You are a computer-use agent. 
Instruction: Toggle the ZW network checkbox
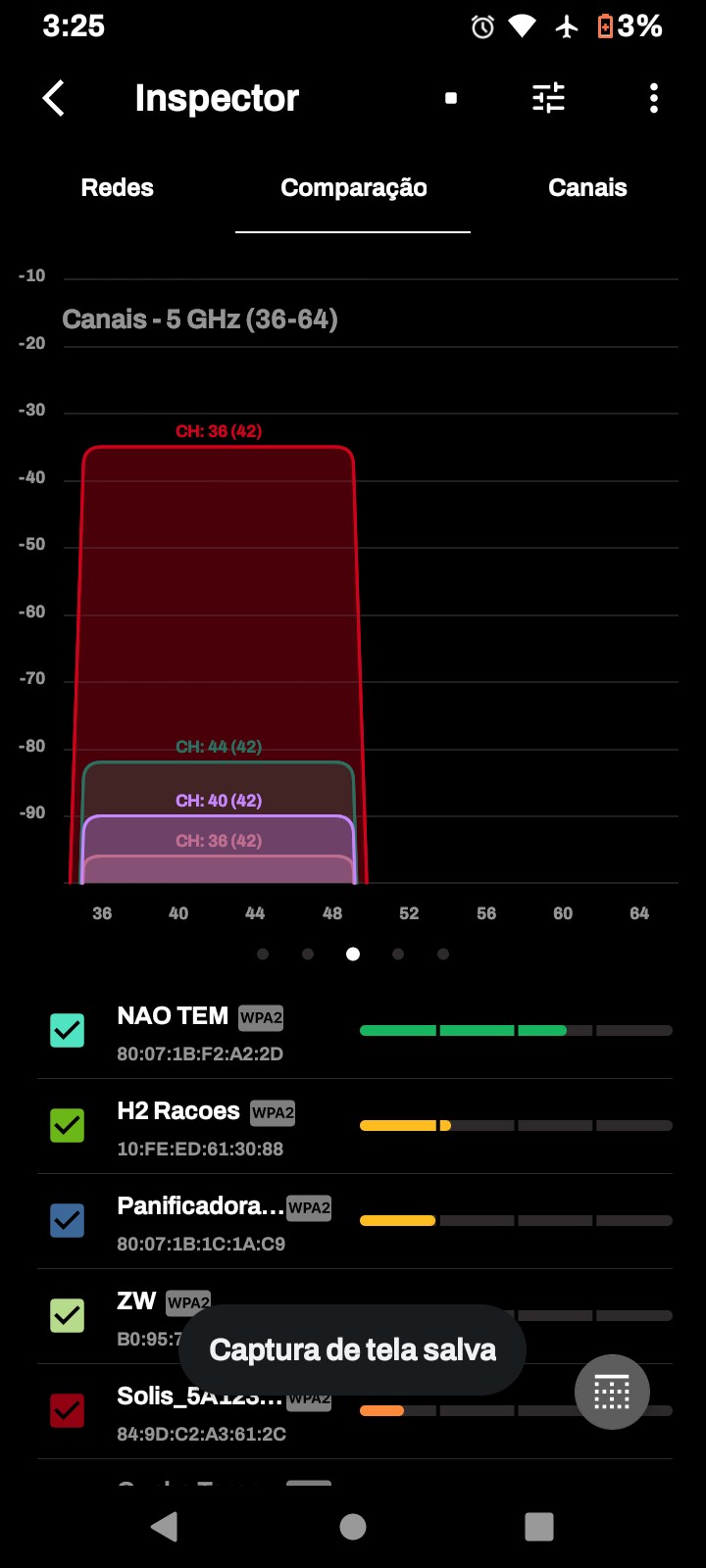[68, 1315]
